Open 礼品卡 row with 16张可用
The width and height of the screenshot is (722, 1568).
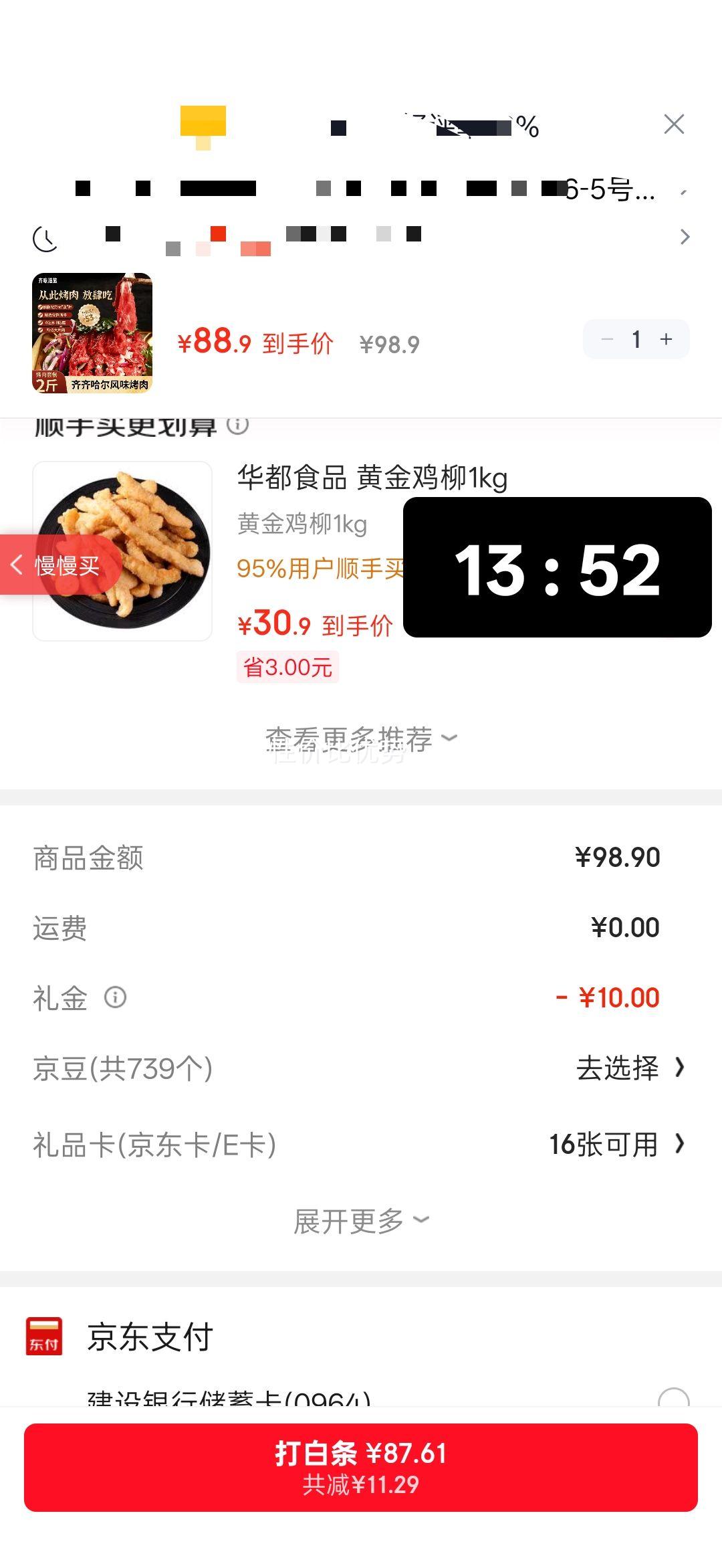pos(616,1144)
